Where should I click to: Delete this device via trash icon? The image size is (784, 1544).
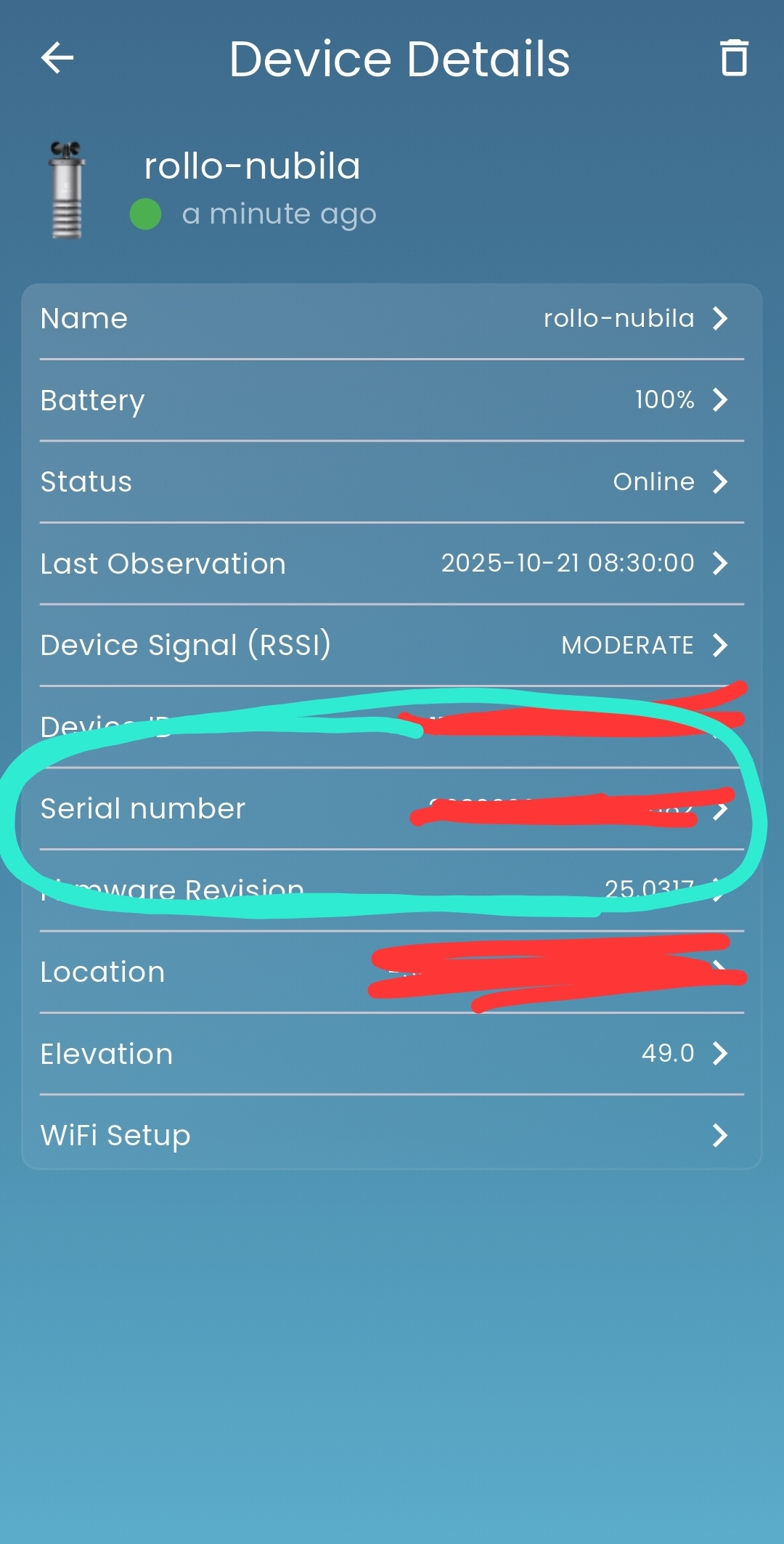click(x=733, y=58)
